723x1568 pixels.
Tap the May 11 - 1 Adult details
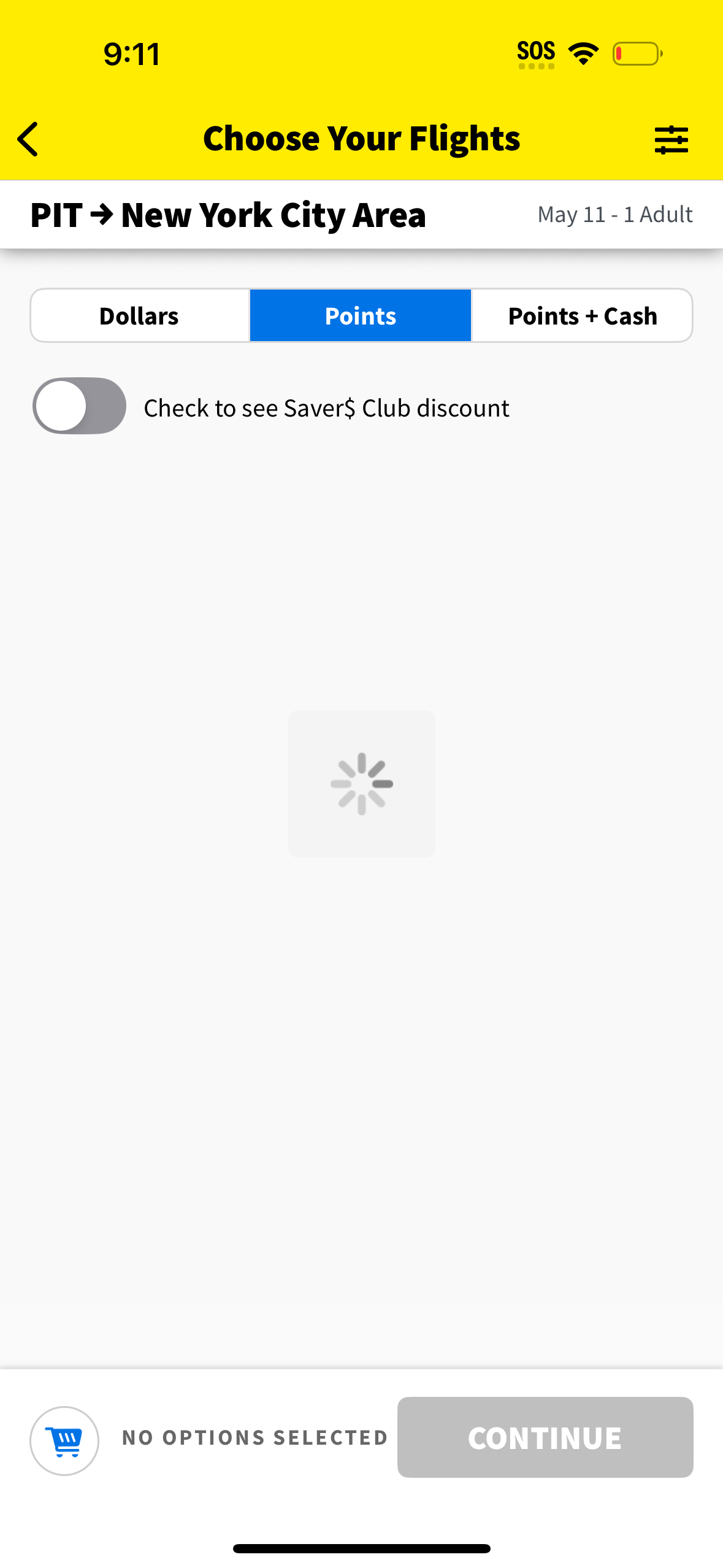click(615, 214)
